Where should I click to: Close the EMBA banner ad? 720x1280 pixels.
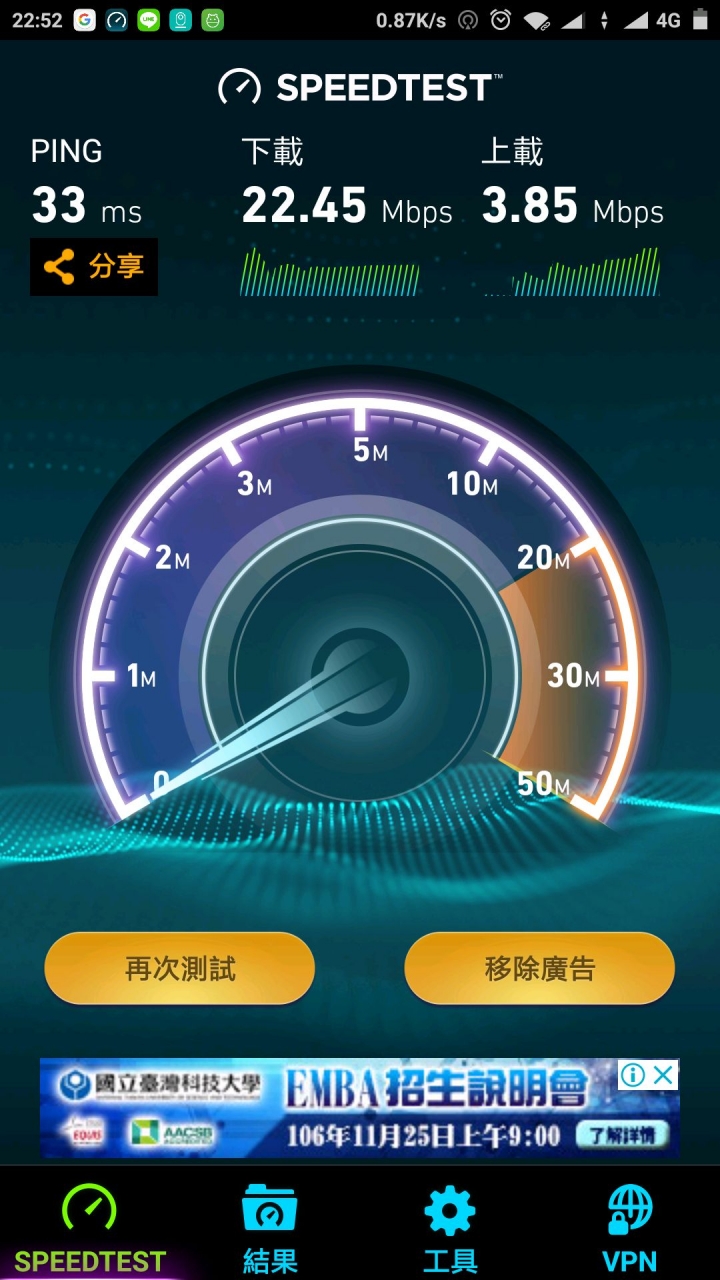pyautogui.click(x=663, y=1075)
